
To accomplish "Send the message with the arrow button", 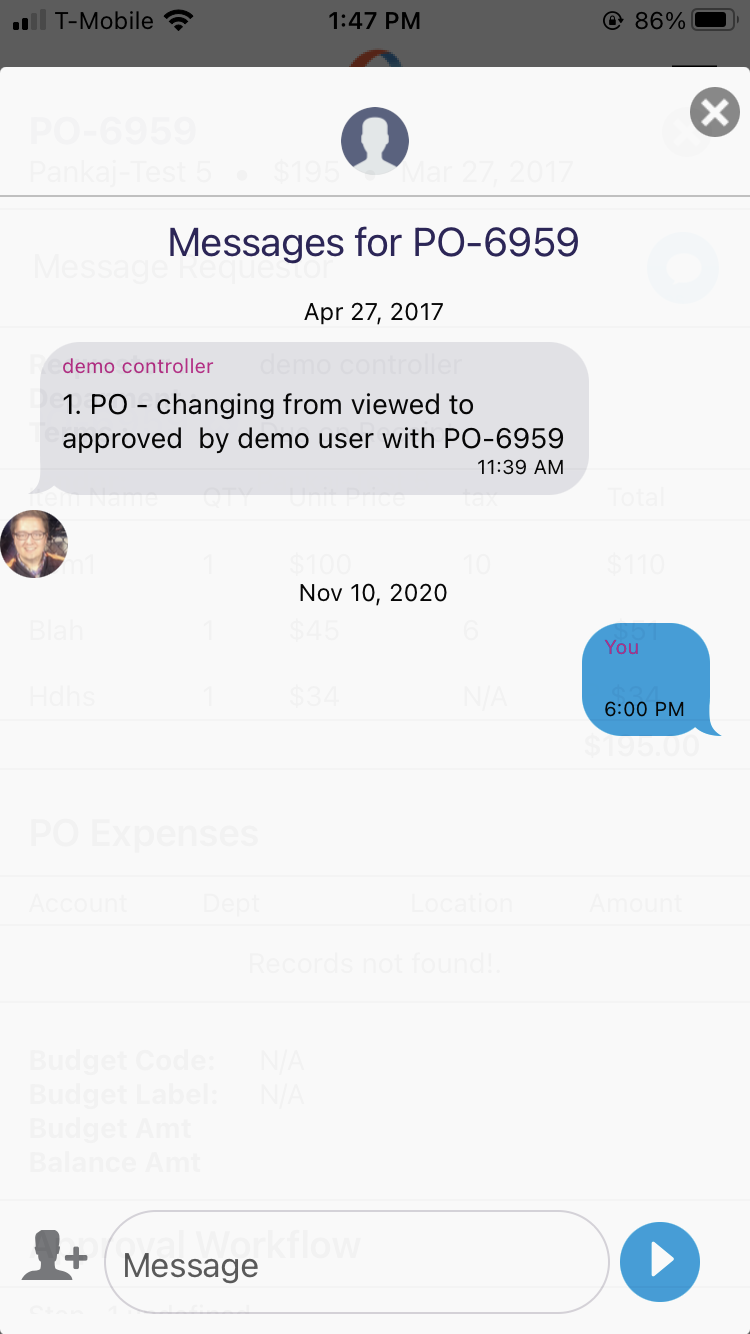I will pyautogui.click(x=660, y=1261).
